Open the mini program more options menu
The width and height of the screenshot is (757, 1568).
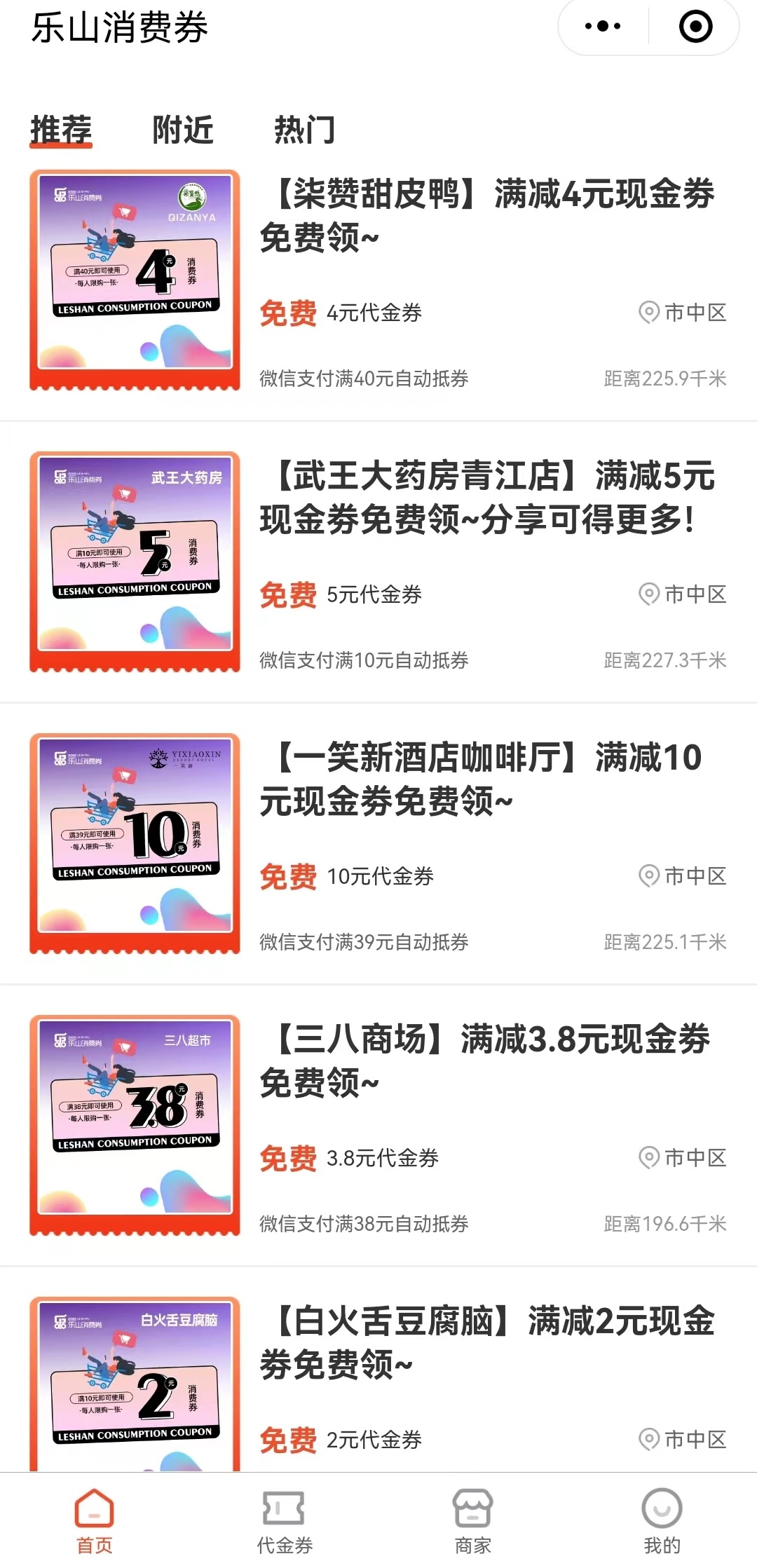tap(603, 27)
